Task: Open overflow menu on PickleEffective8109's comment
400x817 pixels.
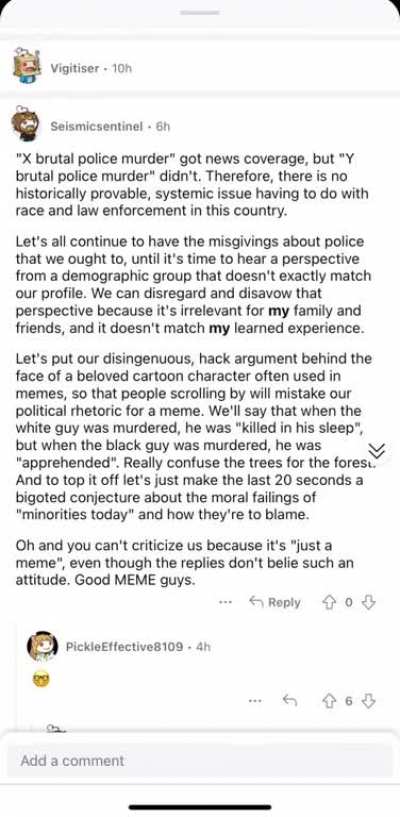Action: (x=255, y=701)
